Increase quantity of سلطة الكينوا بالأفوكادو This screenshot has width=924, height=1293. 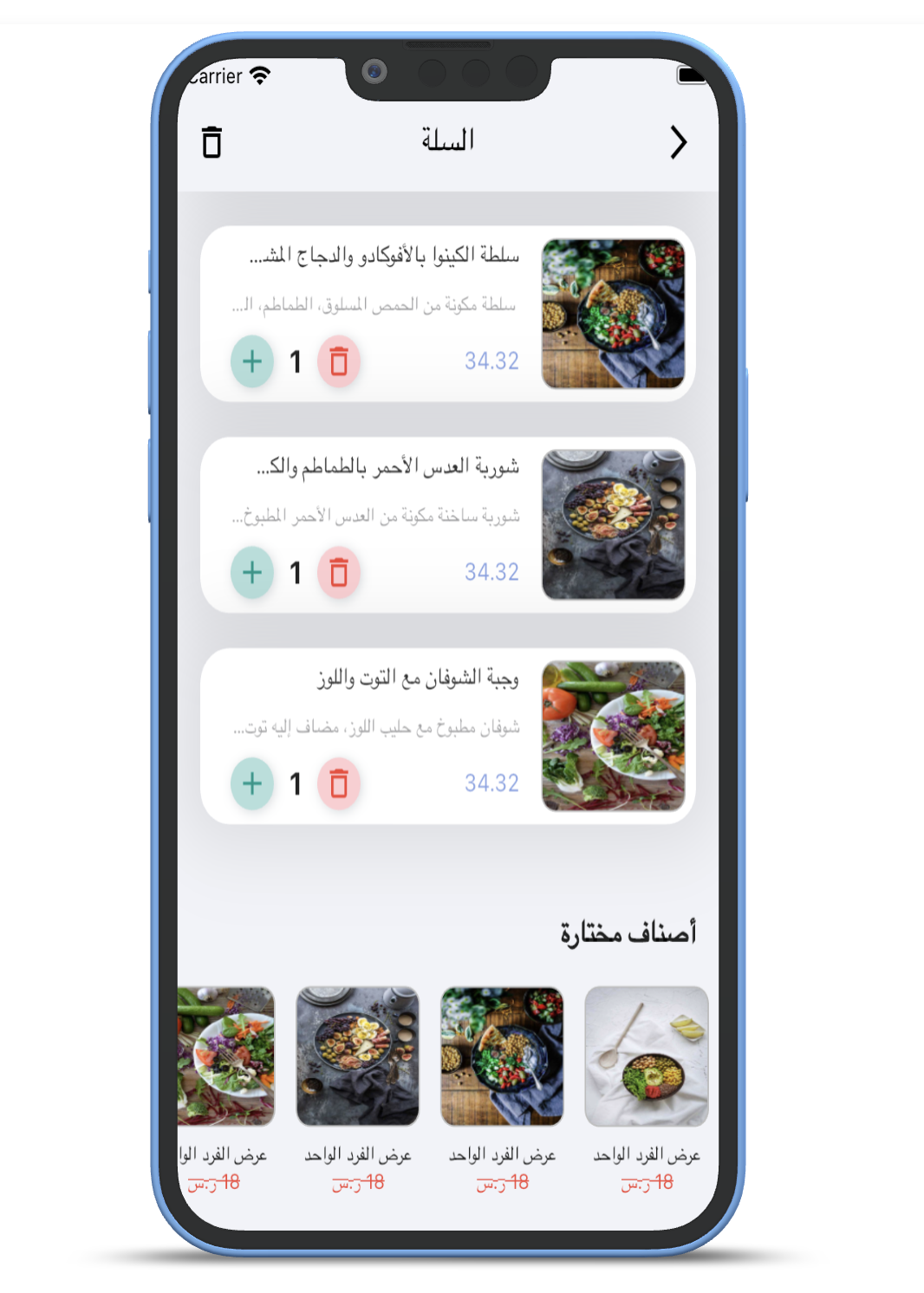click(252, 361)
